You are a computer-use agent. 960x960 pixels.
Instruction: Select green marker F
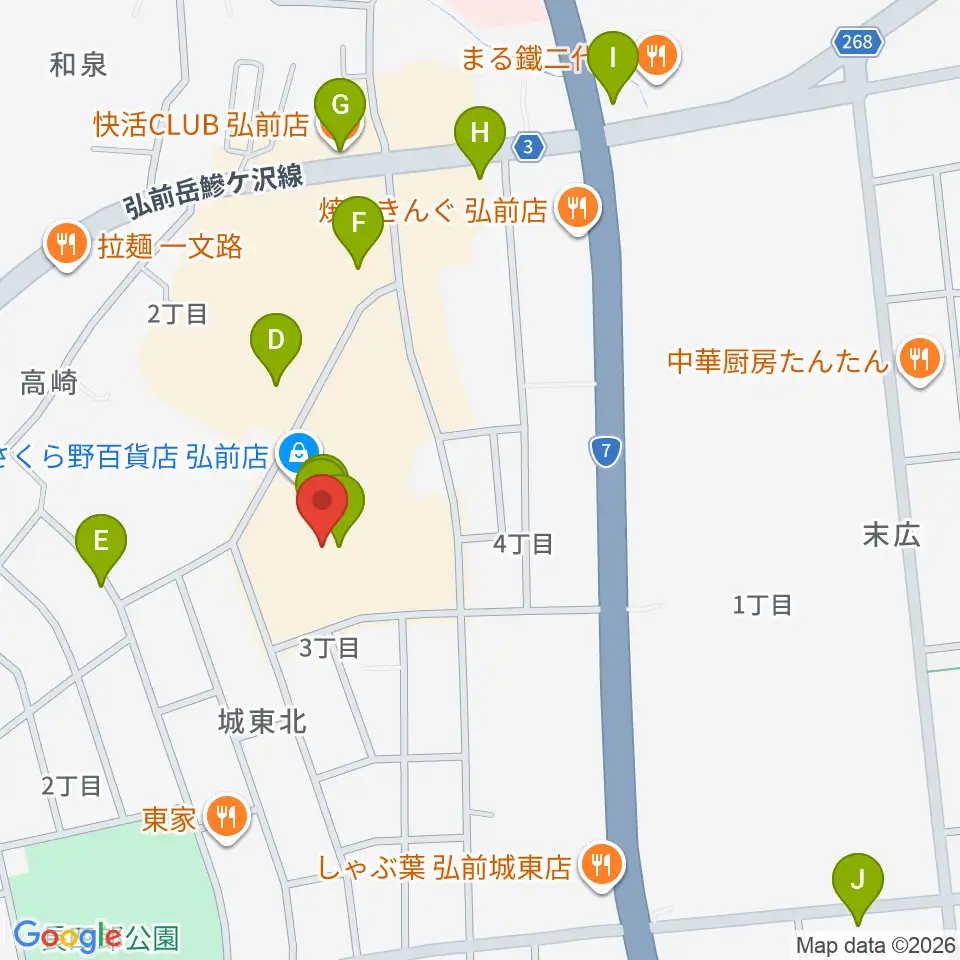click(358, 231)
